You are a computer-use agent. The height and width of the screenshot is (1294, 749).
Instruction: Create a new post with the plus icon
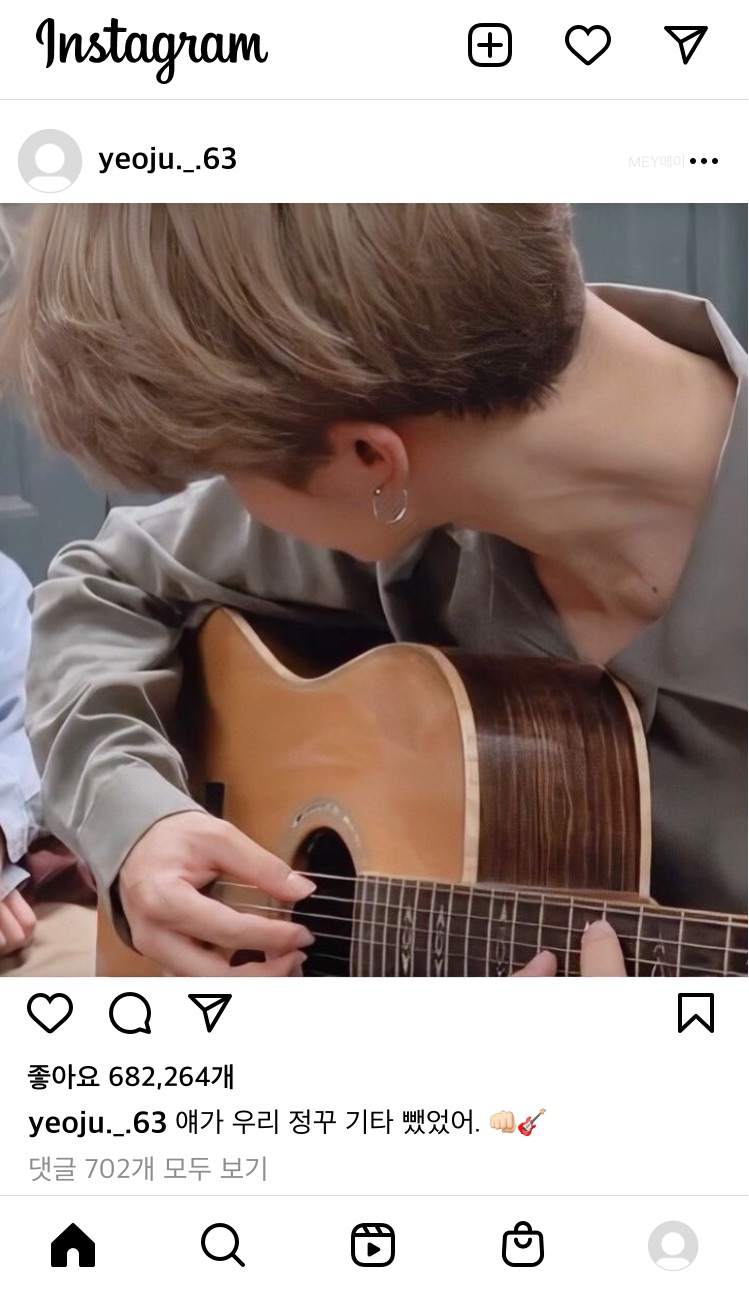tap(490, 46)
